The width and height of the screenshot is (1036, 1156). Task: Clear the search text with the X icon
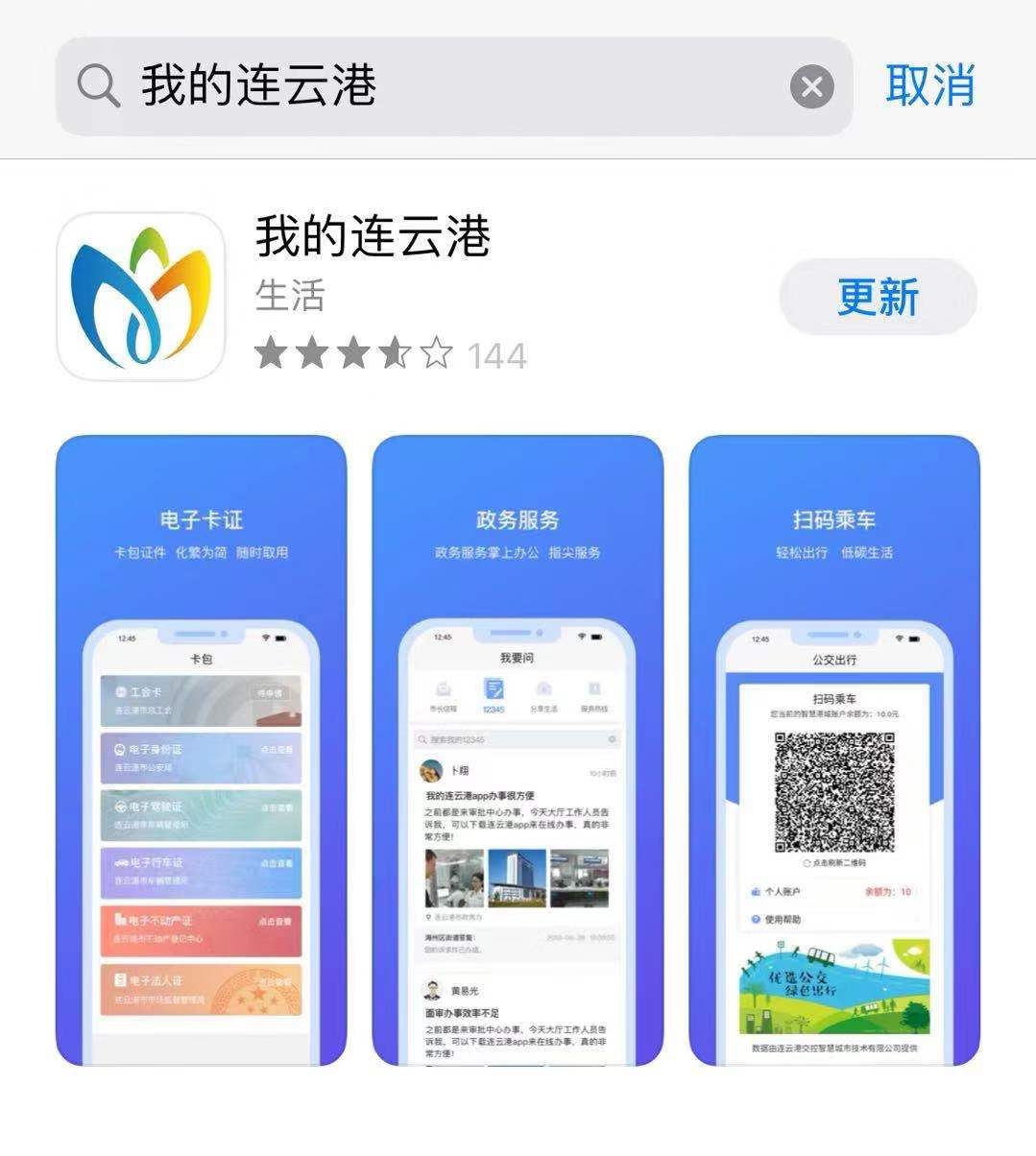(x=811, y=87)
